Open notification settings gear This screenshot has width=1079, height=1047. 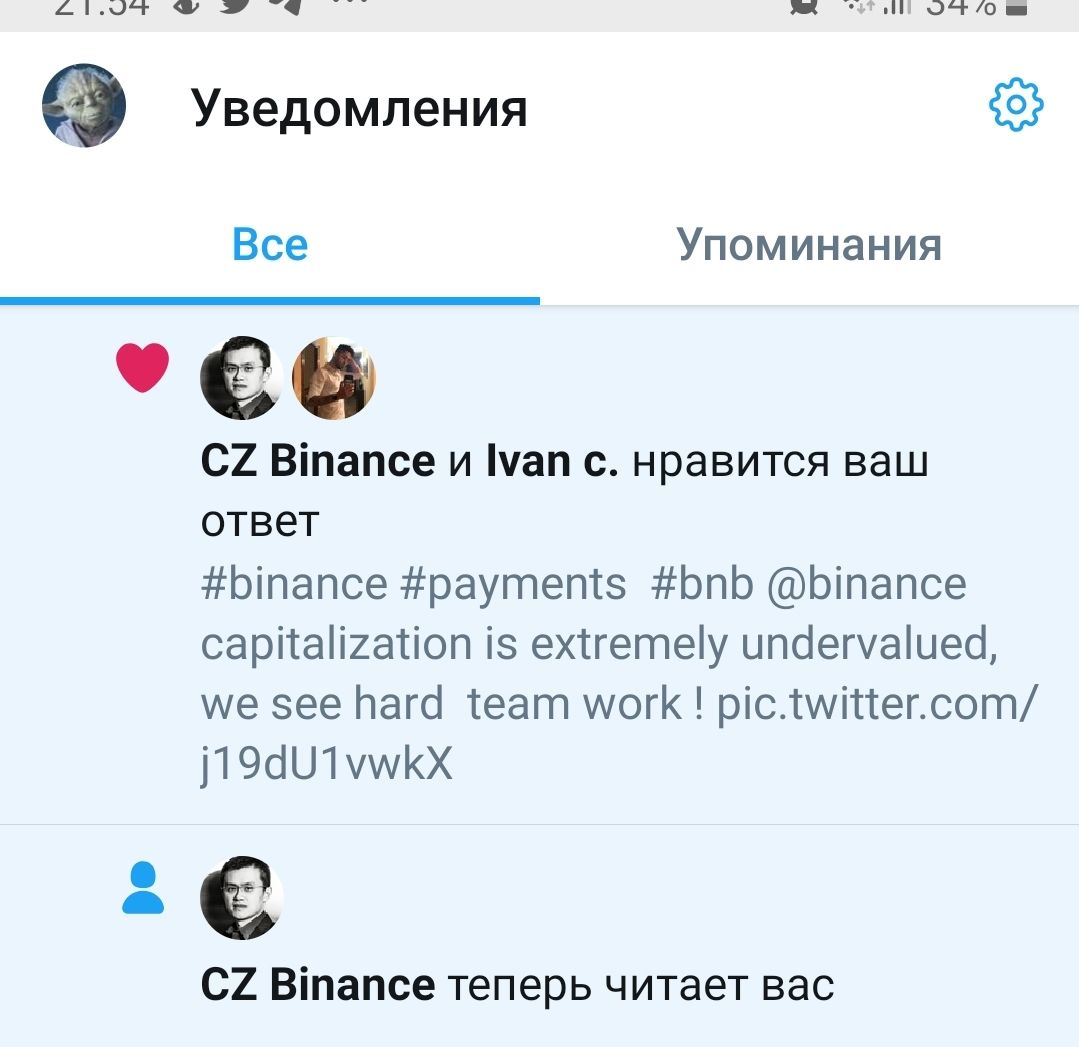tap(1015, 105)
